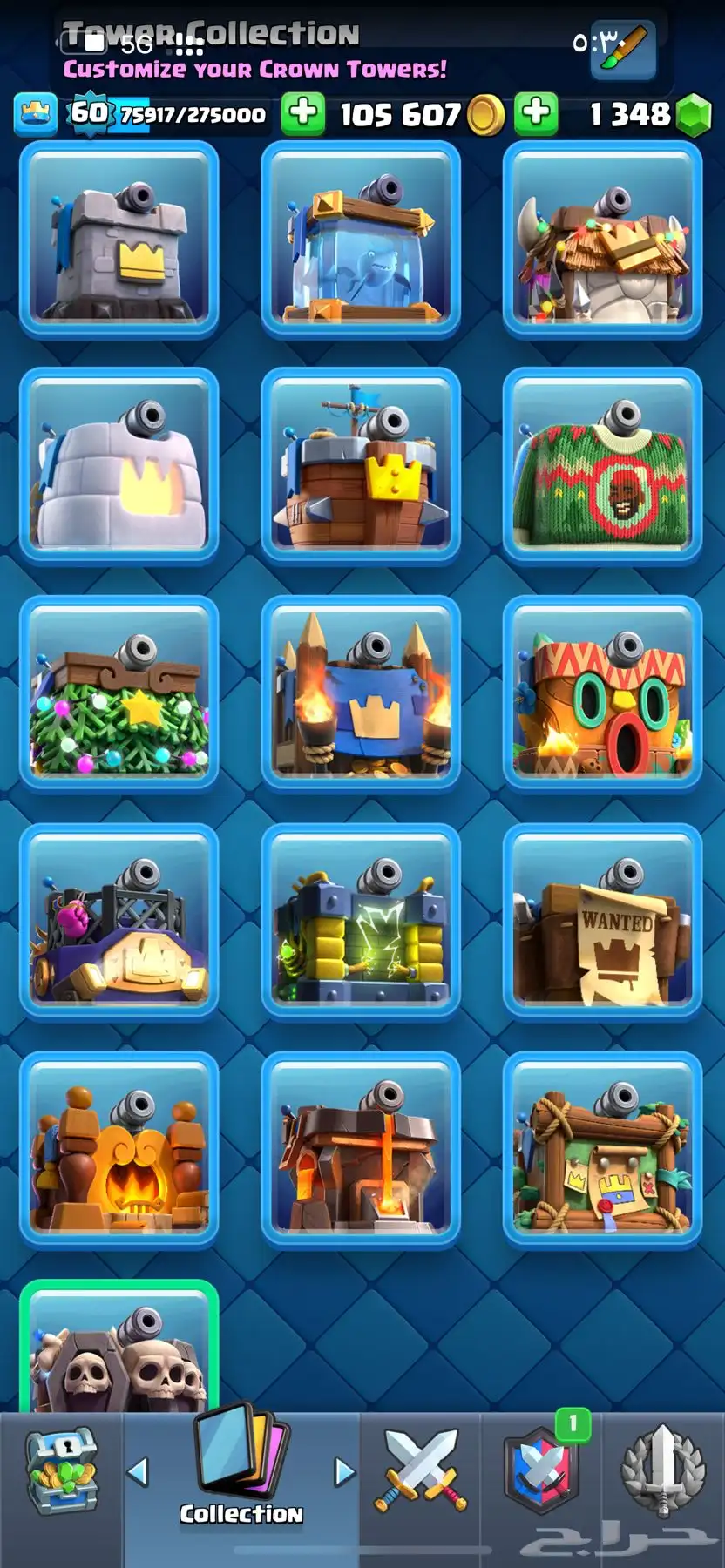
Task: Select the tiki mask tower skin
Action: (602, 694)
